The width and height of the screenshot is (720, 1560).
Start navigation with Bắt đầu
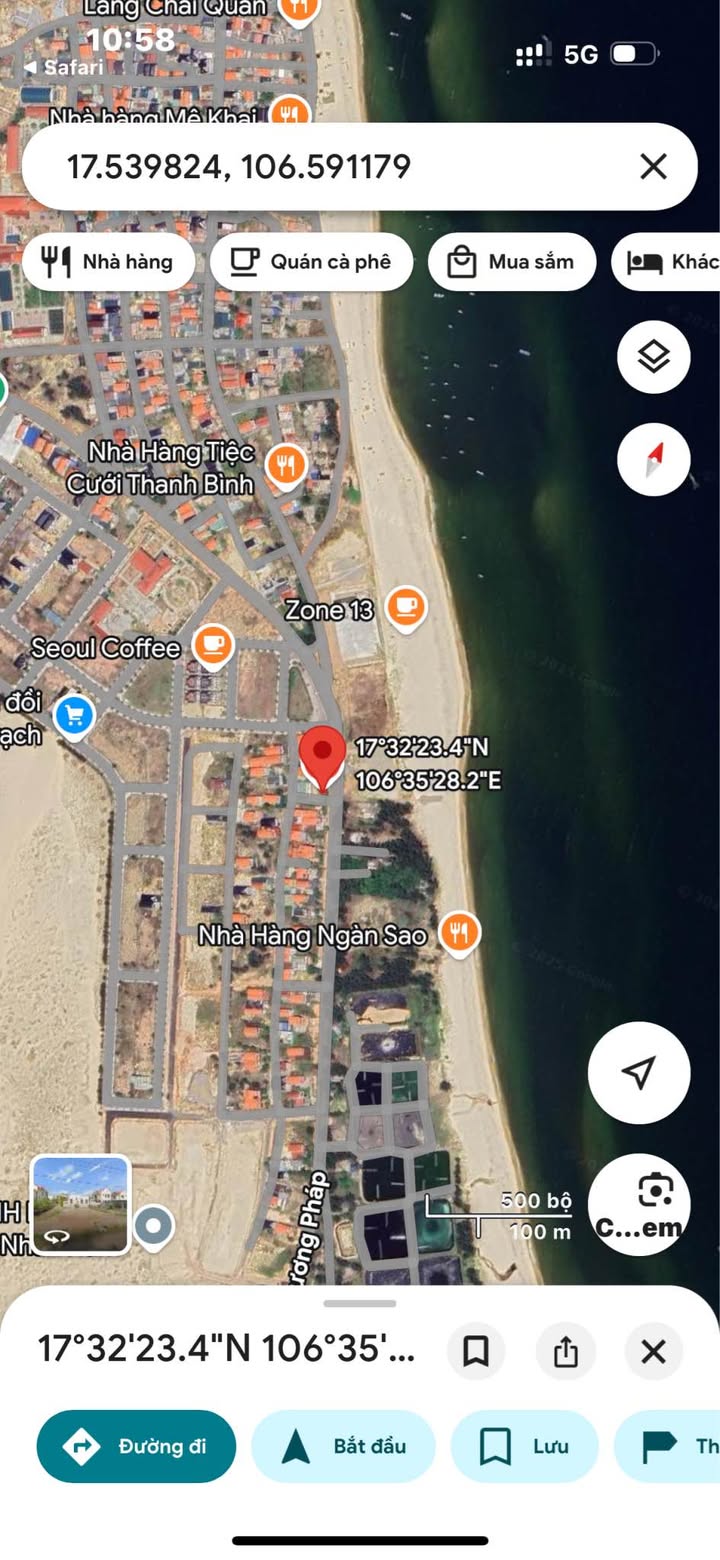coord(343,1446)
